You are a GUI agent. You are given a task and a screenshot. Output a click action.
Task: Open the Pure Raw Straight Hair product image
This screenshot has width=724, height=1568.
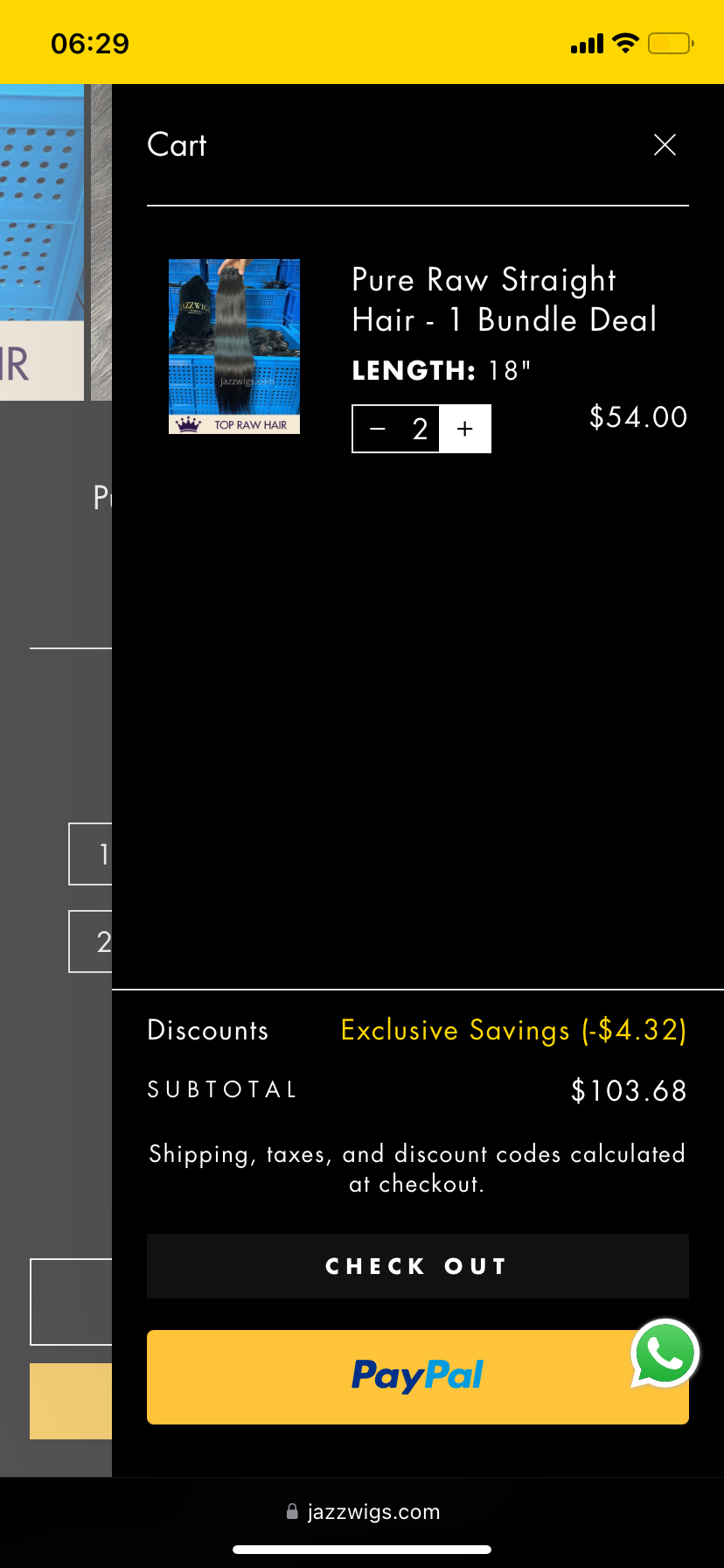(x=234, y=346)
